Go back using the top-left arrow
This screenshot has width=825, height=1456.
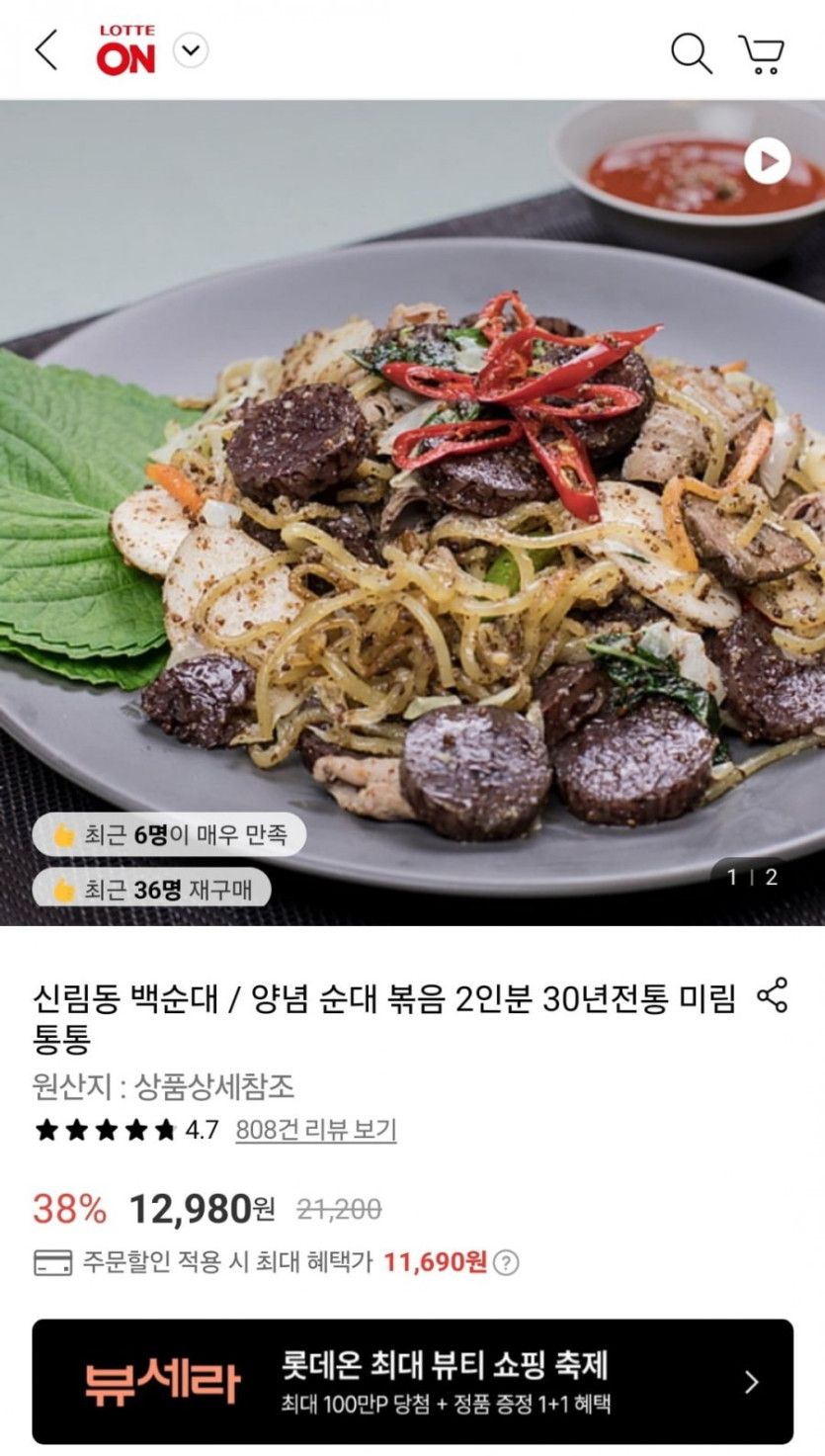click(x=46, y=50)
